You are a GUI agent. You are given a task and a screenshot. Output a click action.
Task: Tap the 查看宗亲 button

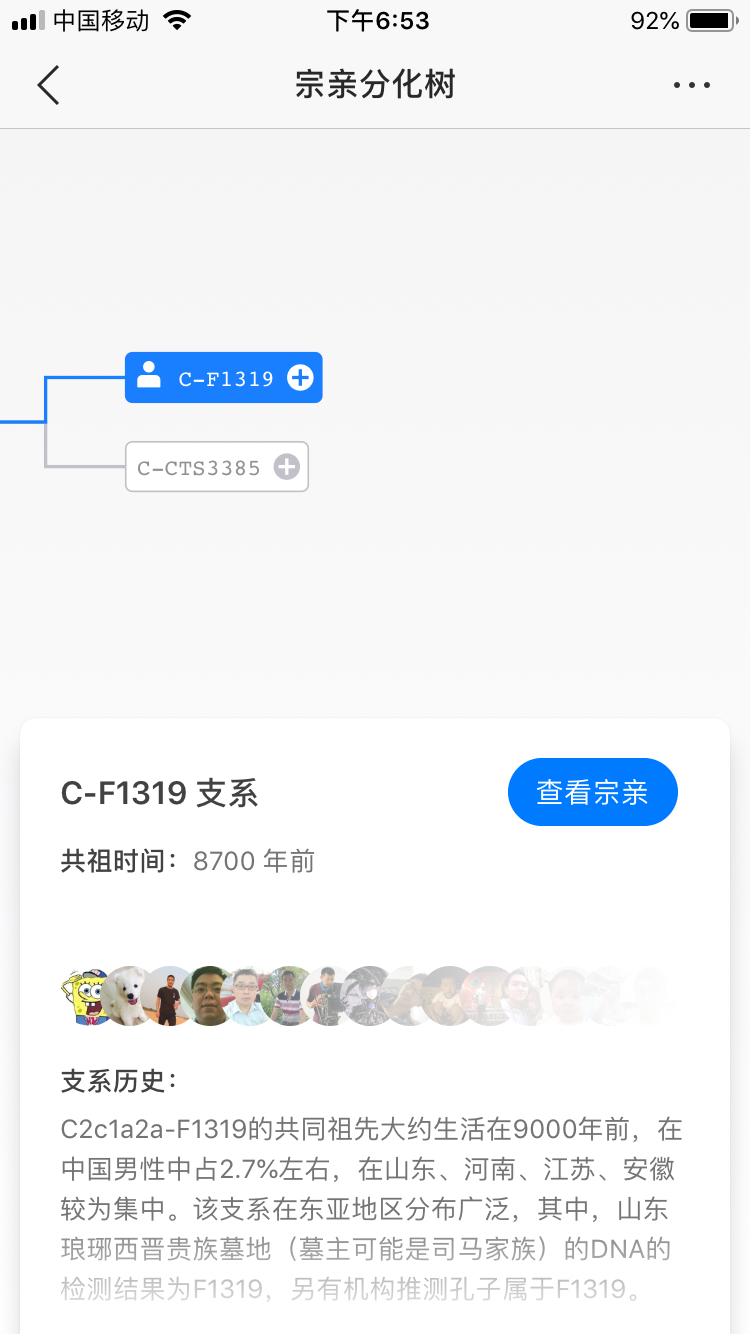coord(592,792)
